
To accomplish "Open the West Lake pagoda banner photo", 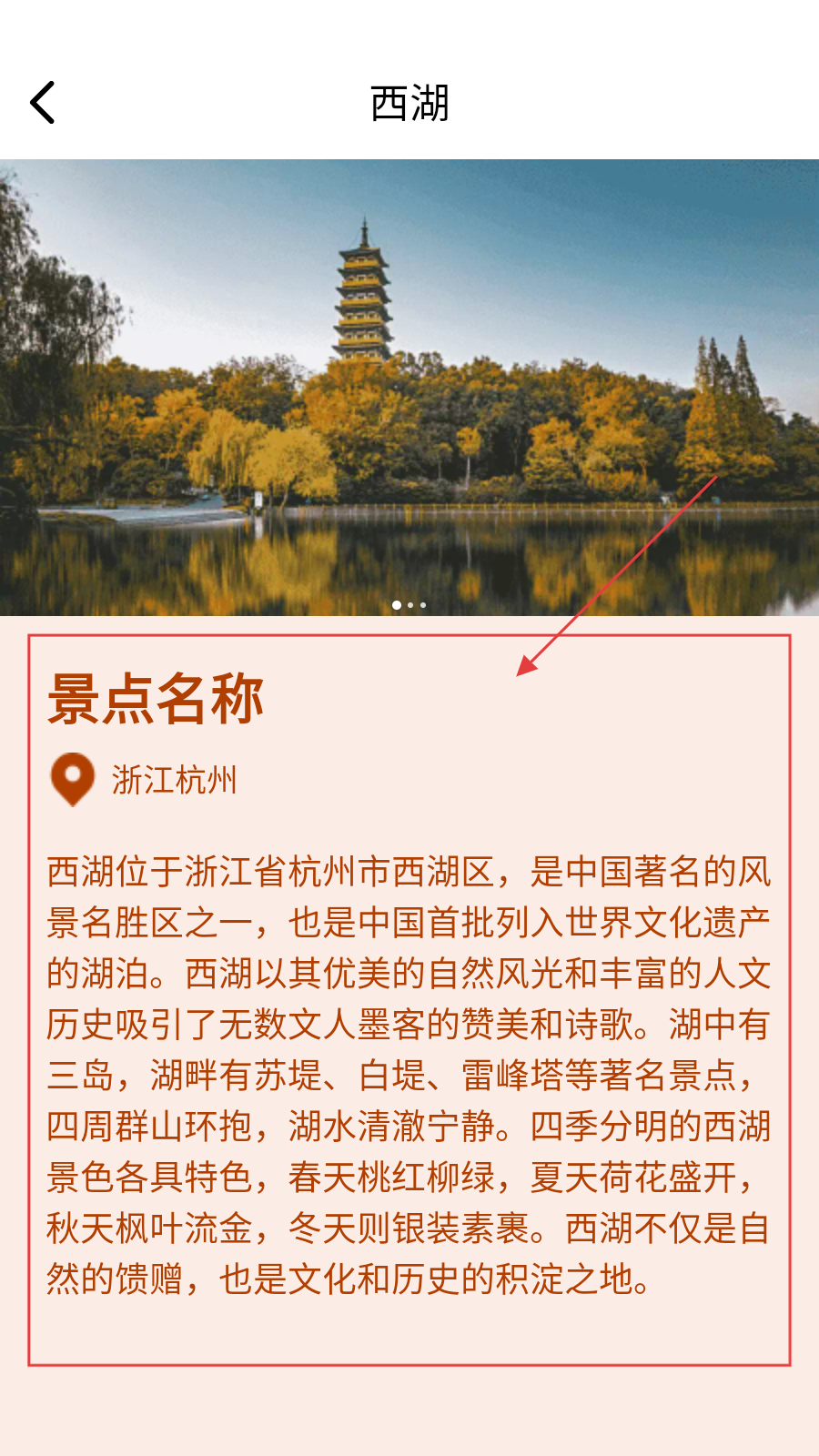I will [409, 382].
